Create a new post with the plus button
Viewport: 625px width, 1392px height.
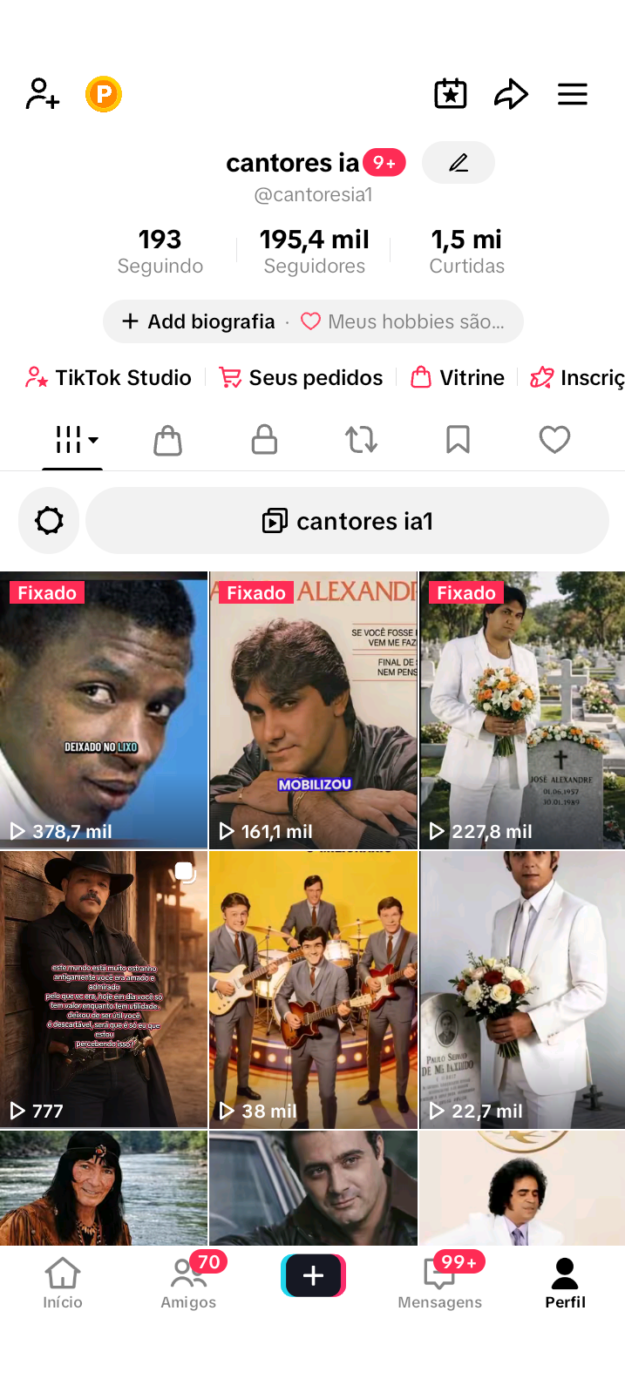(x=313, y=1276)
